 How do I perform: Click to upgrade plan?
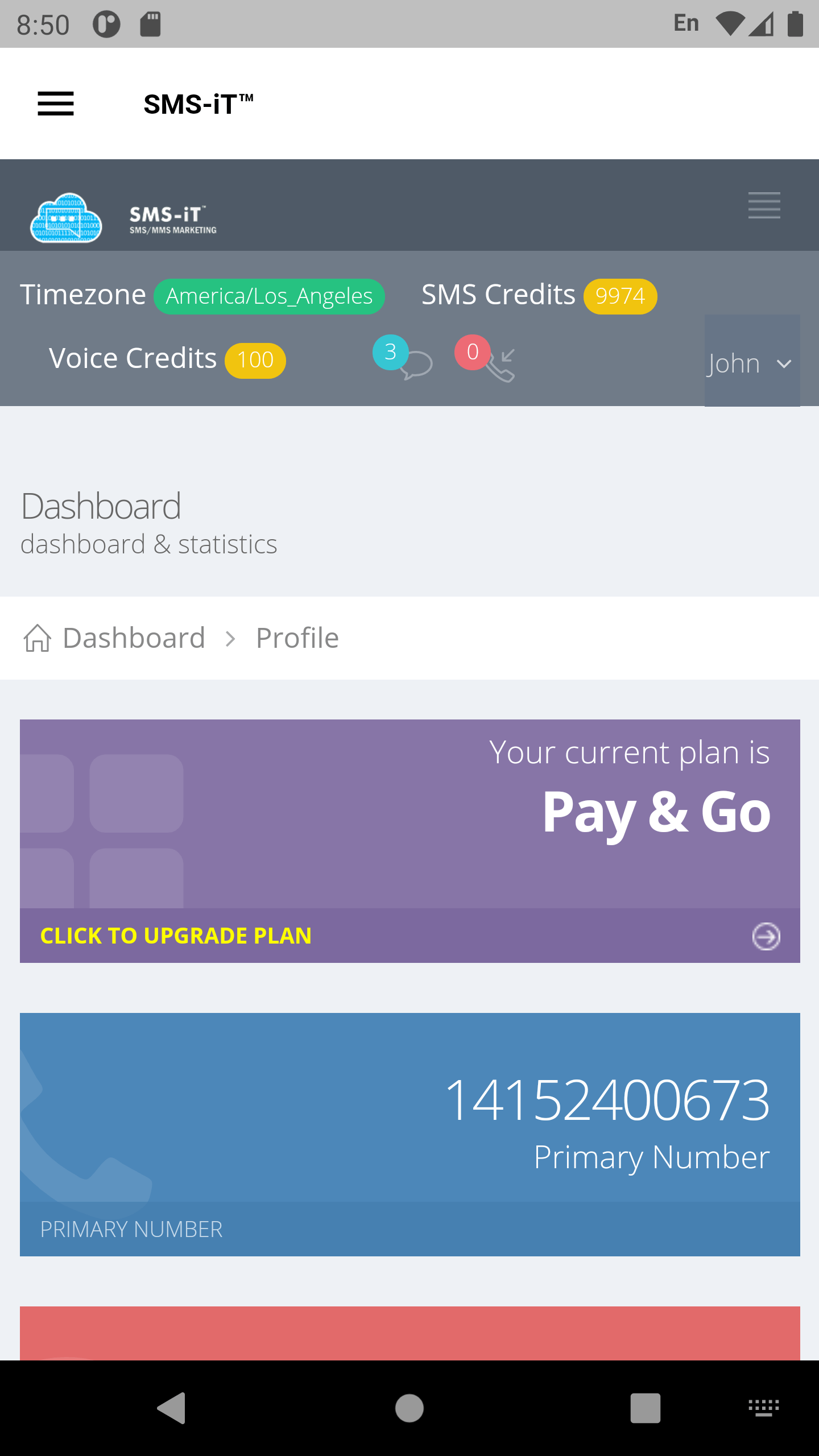410,936
